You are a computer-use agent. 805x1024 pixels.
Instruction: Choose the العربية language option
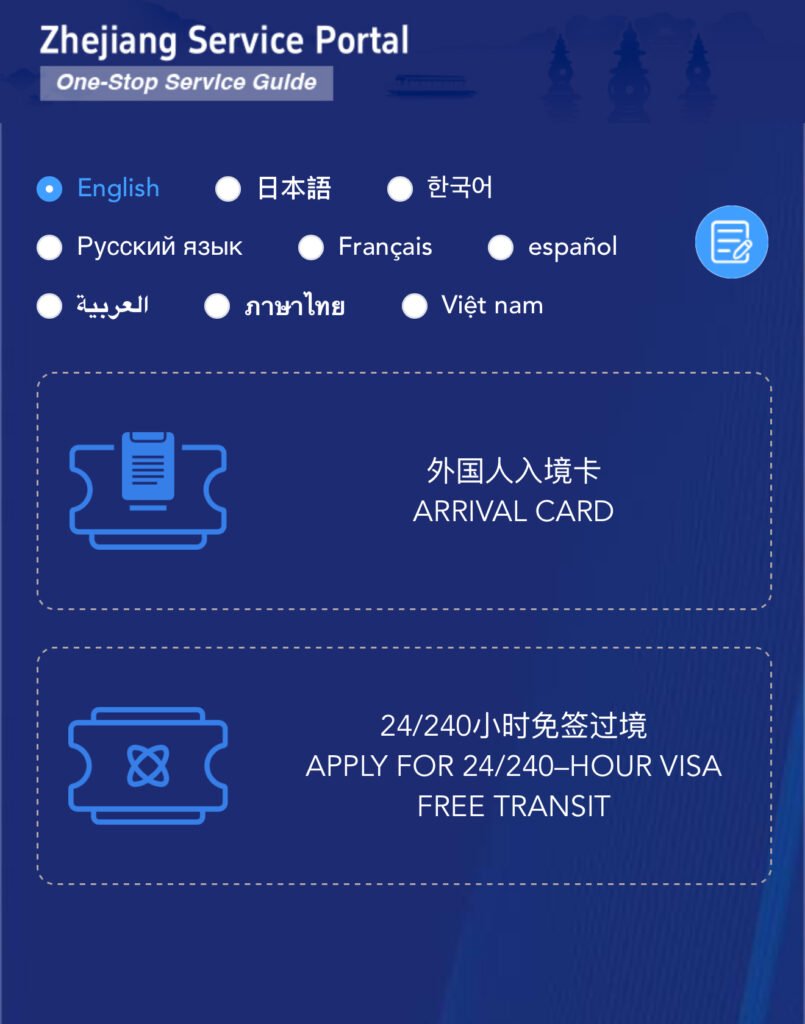49,306
